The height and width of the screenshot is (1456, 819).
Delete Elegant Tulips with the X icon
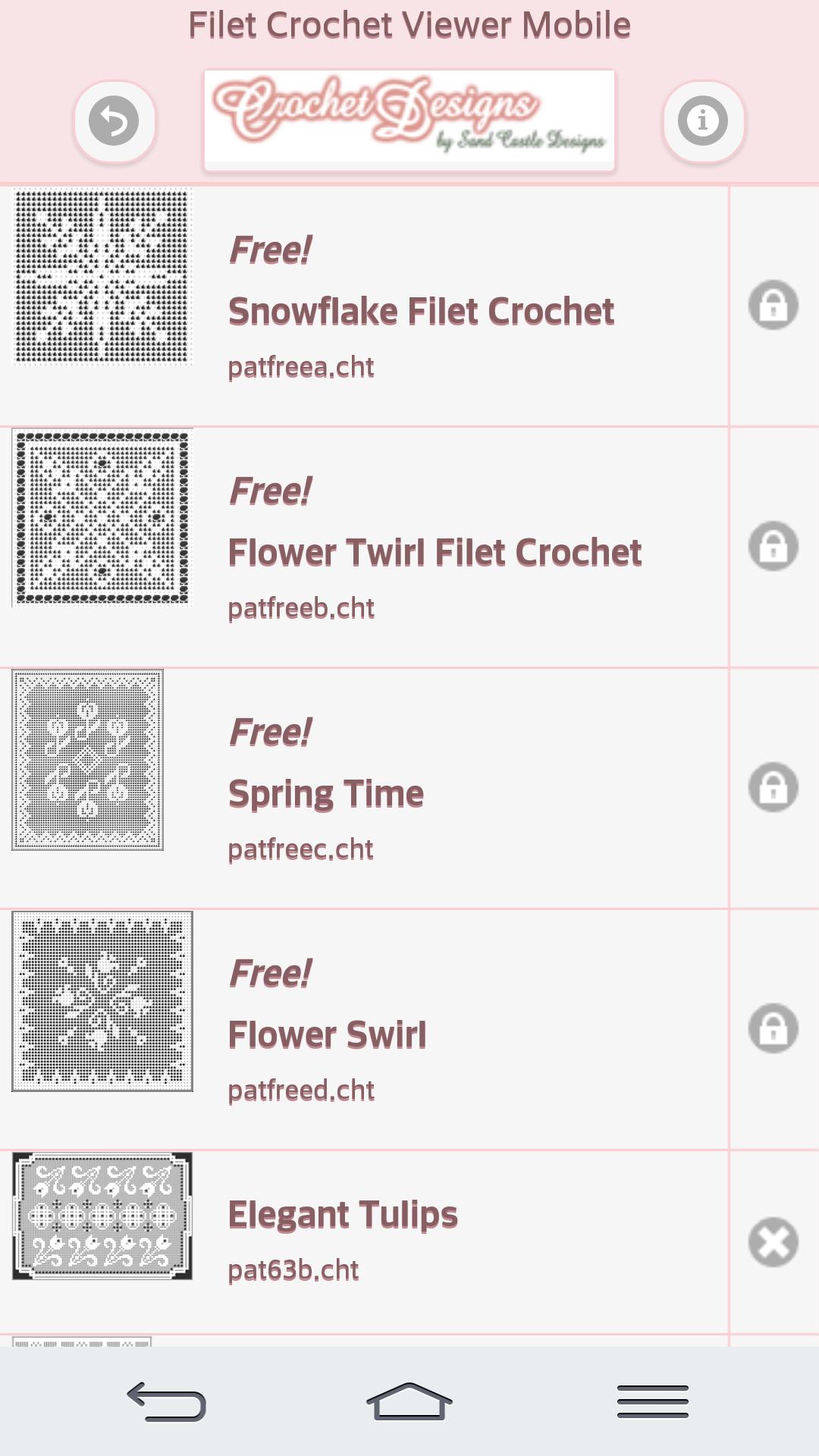[x=773, y=1242]
